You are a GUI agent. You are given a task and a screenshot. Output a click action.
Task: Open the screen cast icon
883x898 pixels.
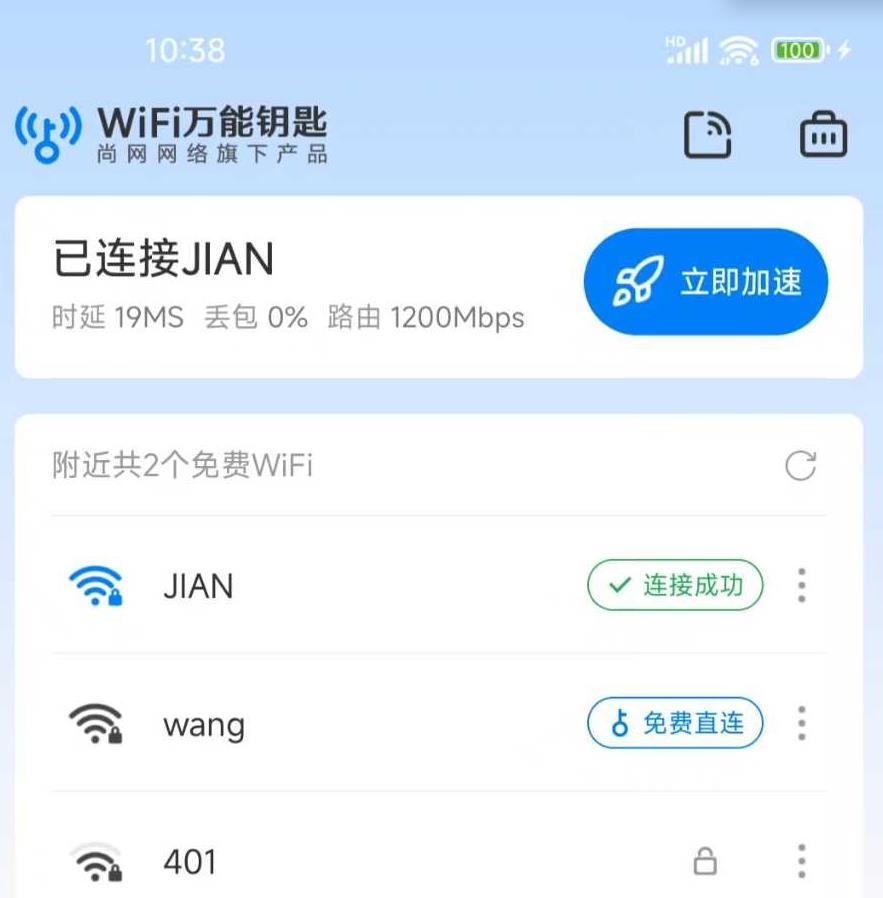coord(707,136)
